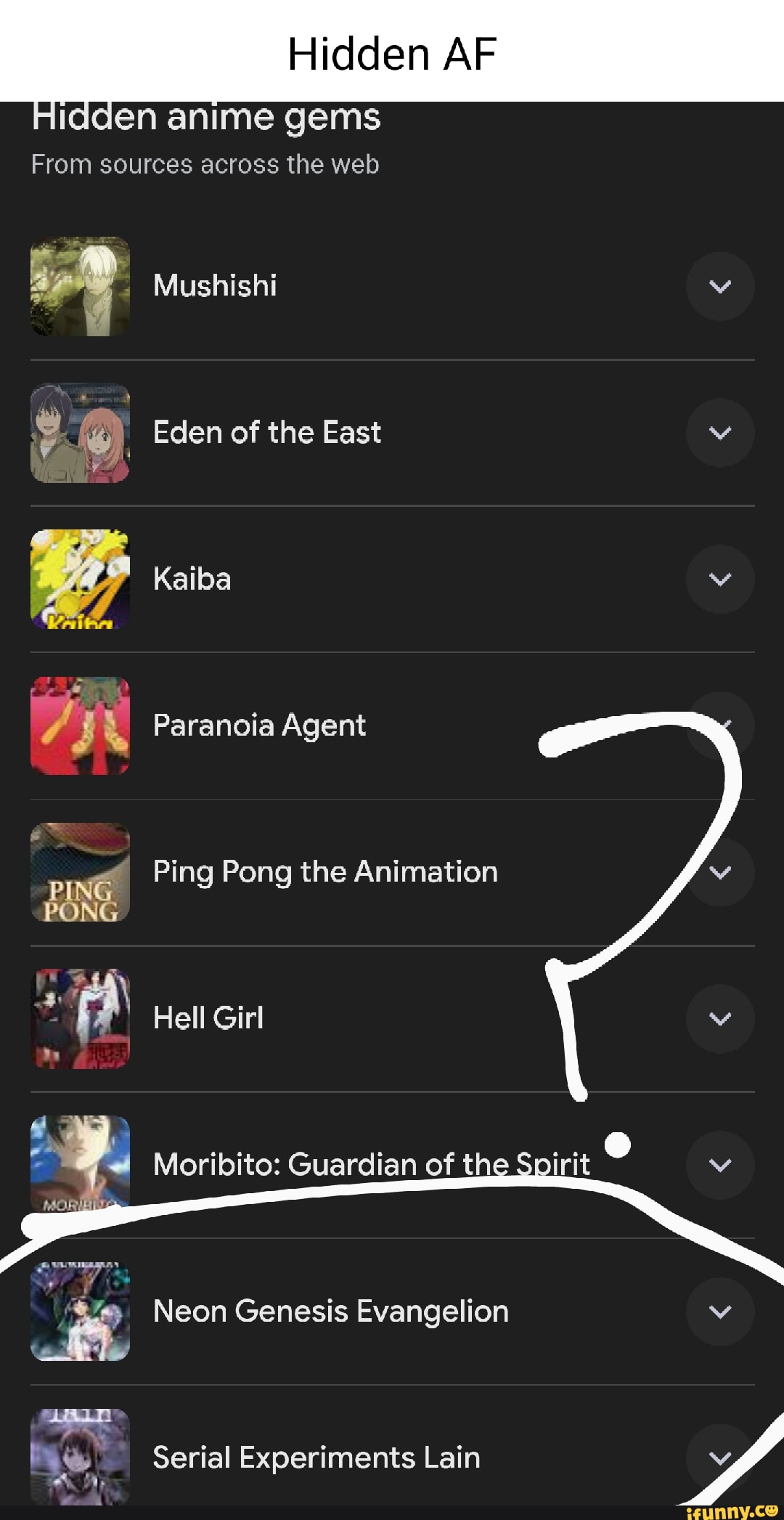Open the Paranoia Agent title
The height and width of the screenshot is (1520, 784).
(259, 724)
